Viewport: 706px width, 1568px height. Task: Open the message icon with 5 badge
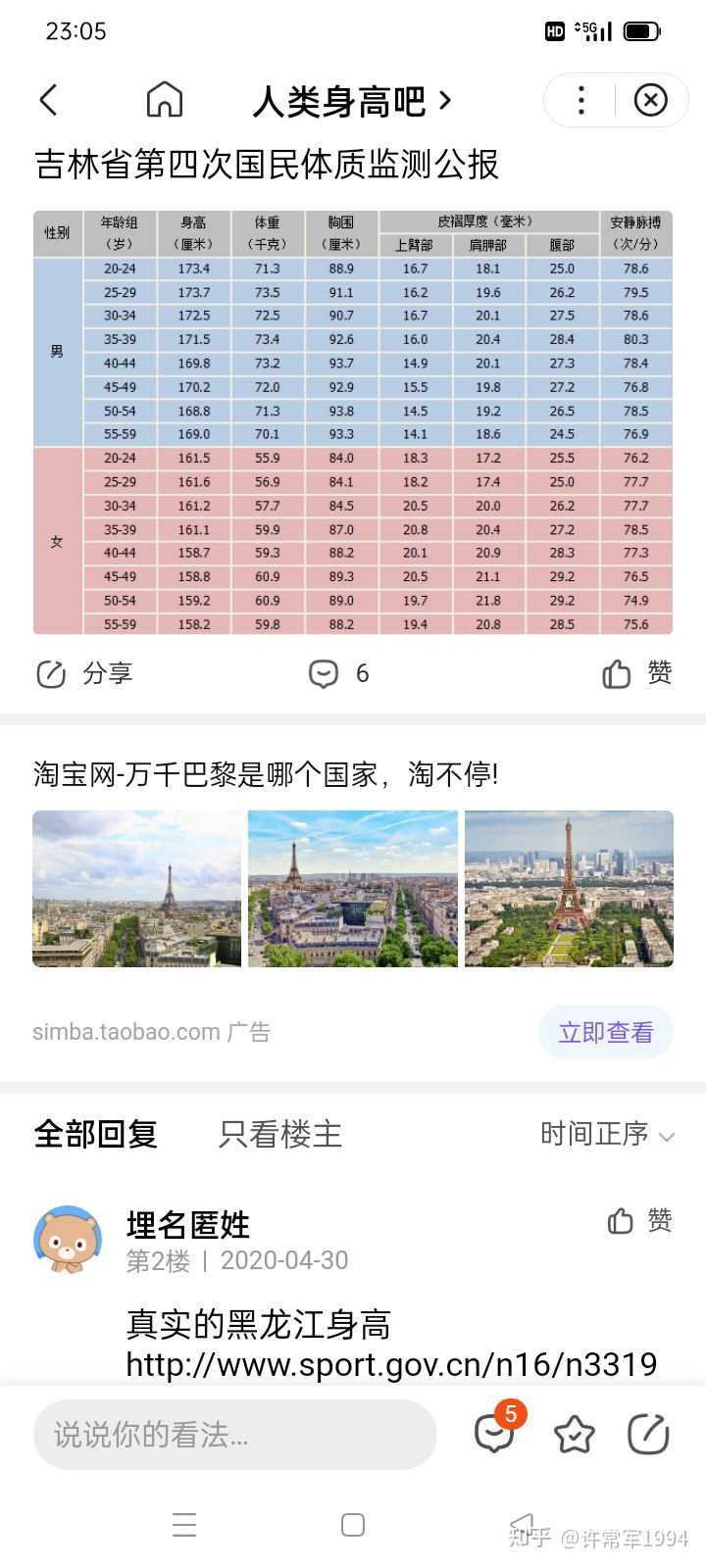pyautogui.click(x=494, y=1433)
